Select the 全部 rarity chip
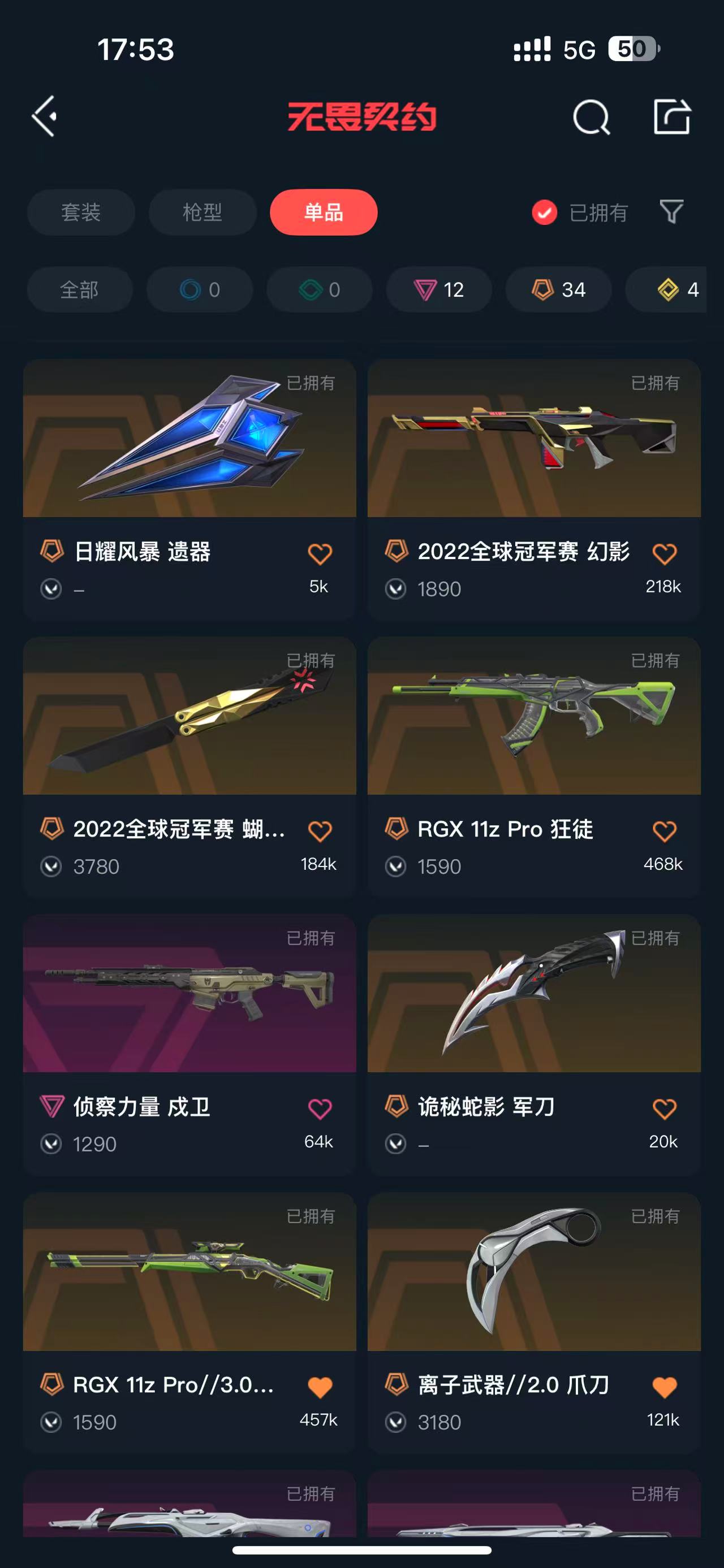 79,290
